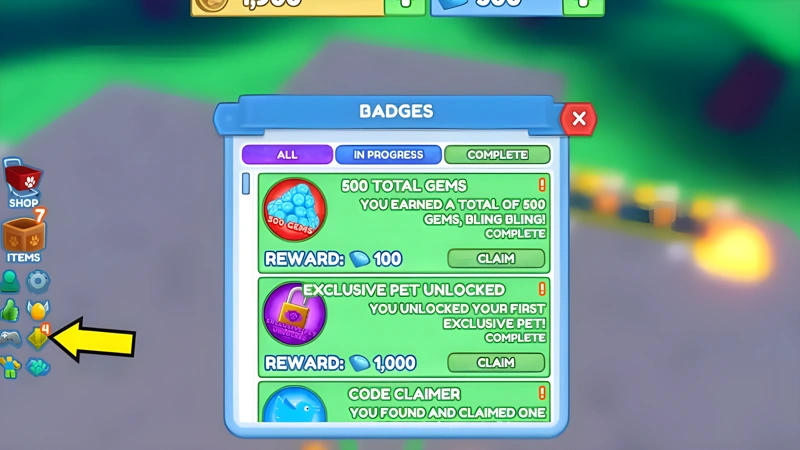The width and height of the screenshot is (800, 450).
Task: Open the winged golden egg icon
Action: (x=38, y=311)
